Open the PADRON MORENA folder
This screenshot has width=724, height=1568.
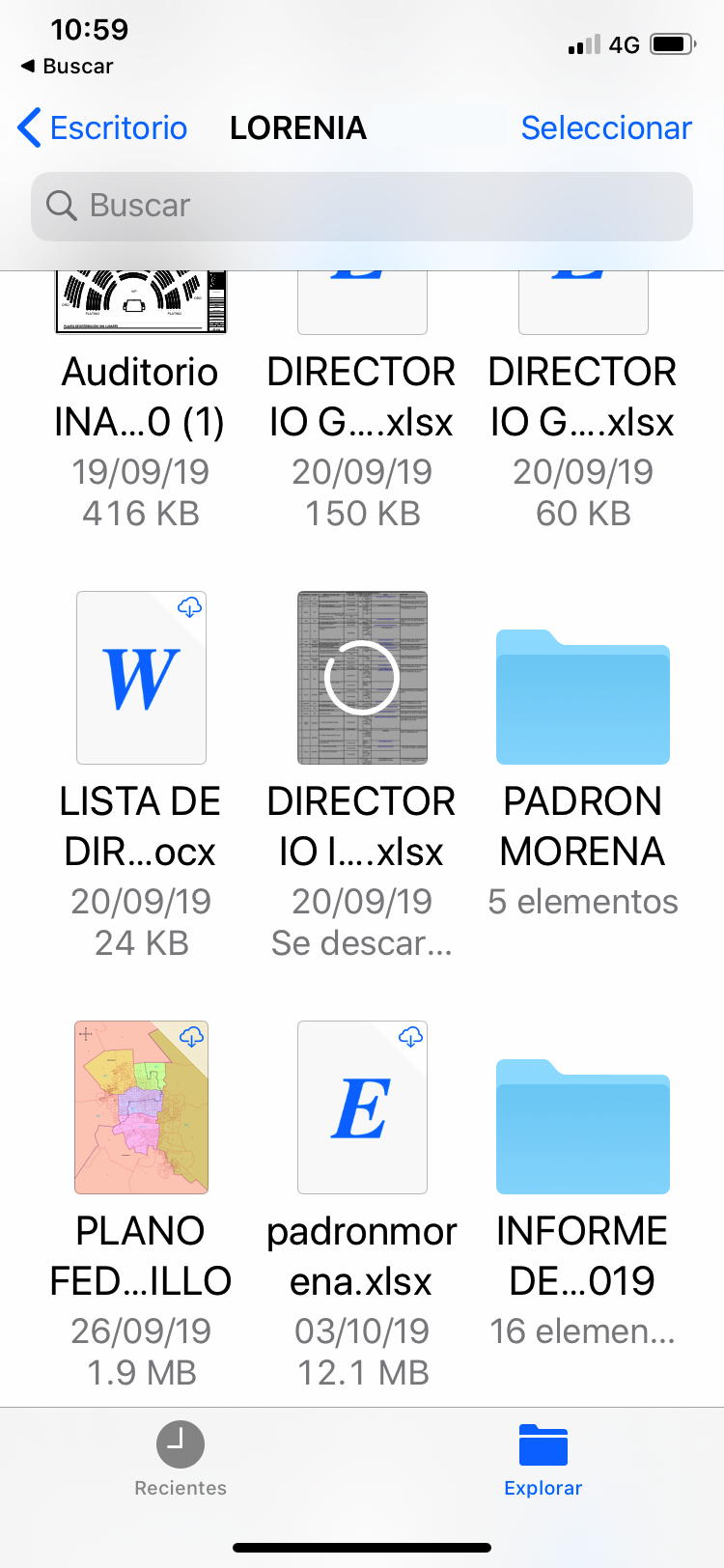tap(583, 696)
